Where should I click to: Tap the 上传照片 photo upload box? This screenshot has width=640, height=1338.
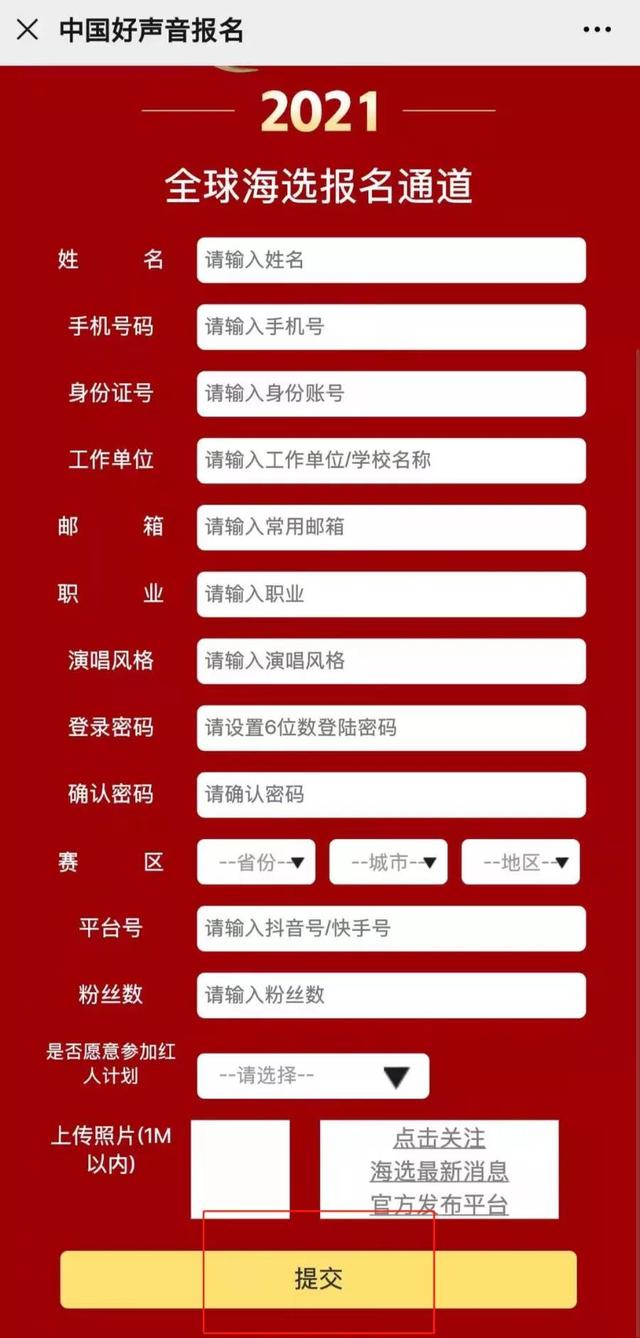tap(240, 1168)
